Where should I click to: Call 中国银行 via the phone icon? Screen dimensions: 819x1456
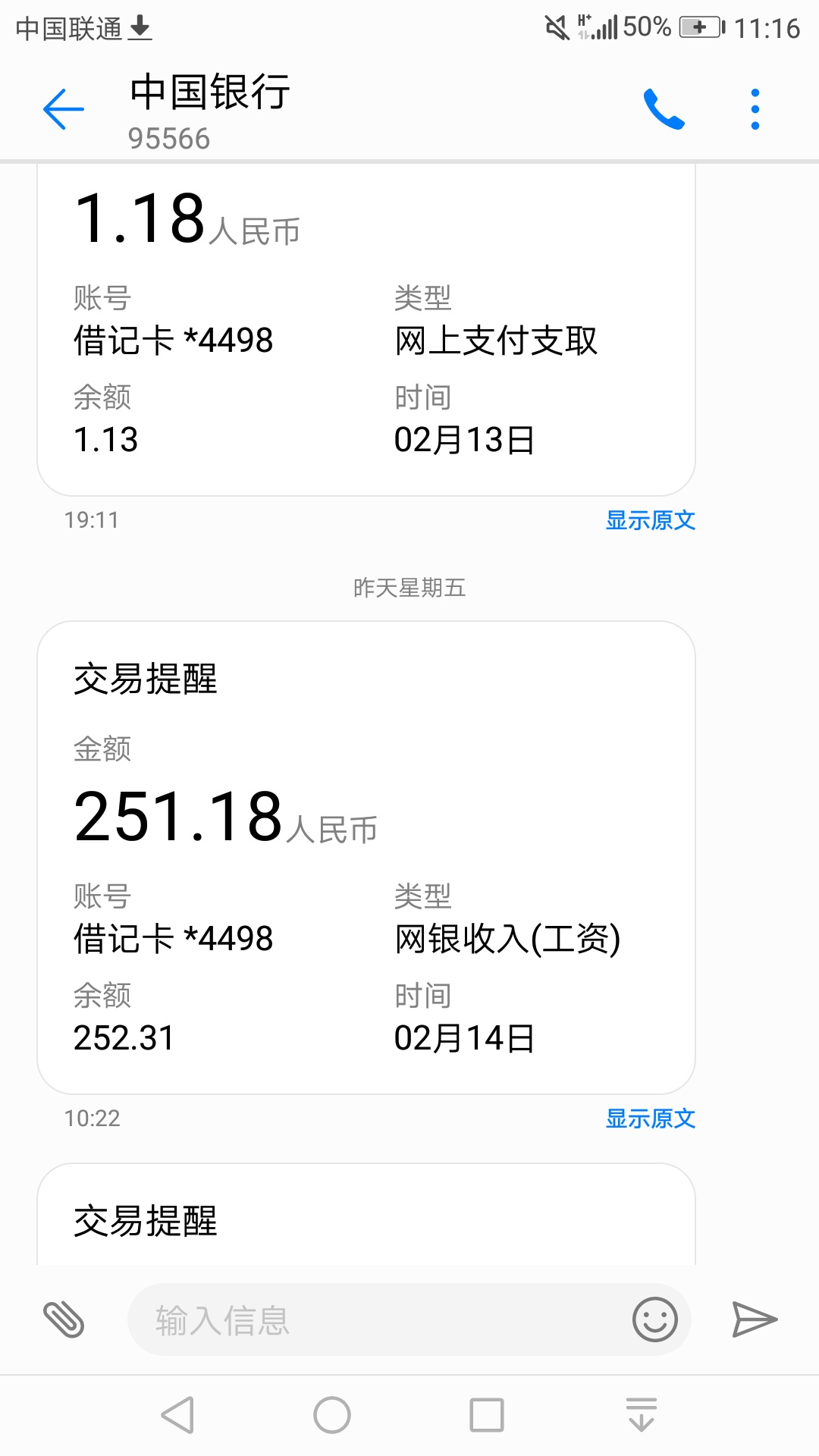(x=664, y=109)
